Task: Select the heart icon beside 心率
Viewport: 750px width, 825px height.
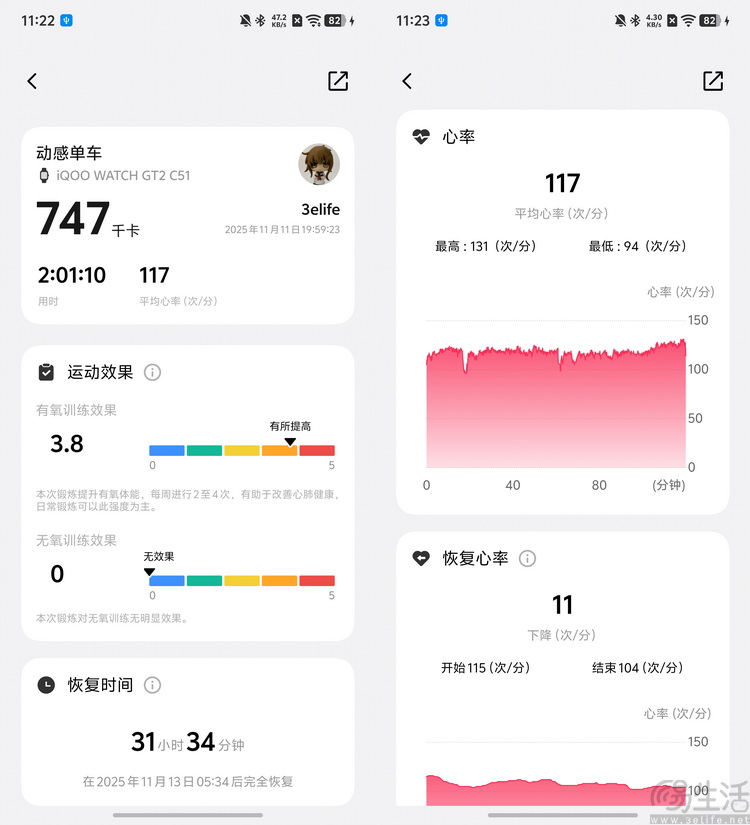Action: (423, 136)
